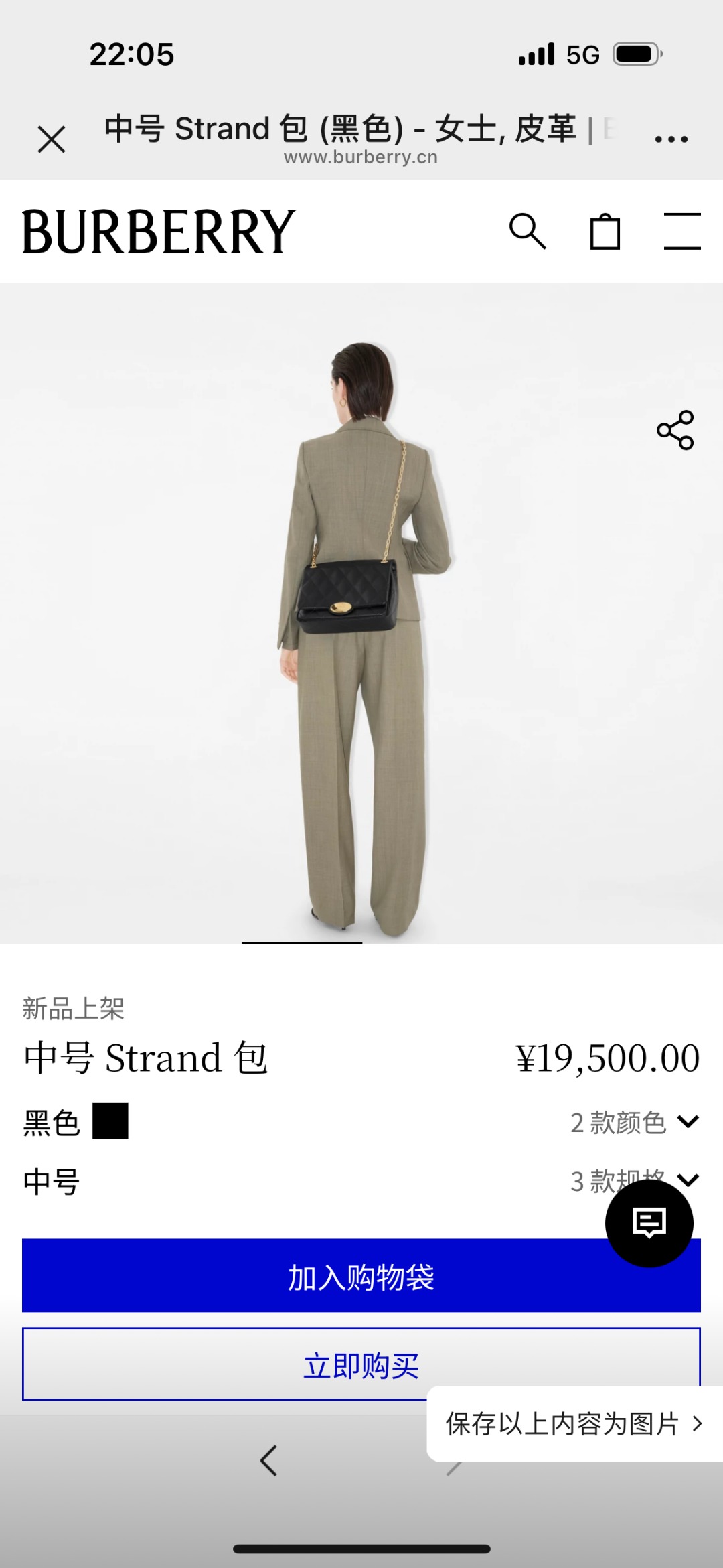
Task: Close the in-app browser page
Action: pos(52,139)
